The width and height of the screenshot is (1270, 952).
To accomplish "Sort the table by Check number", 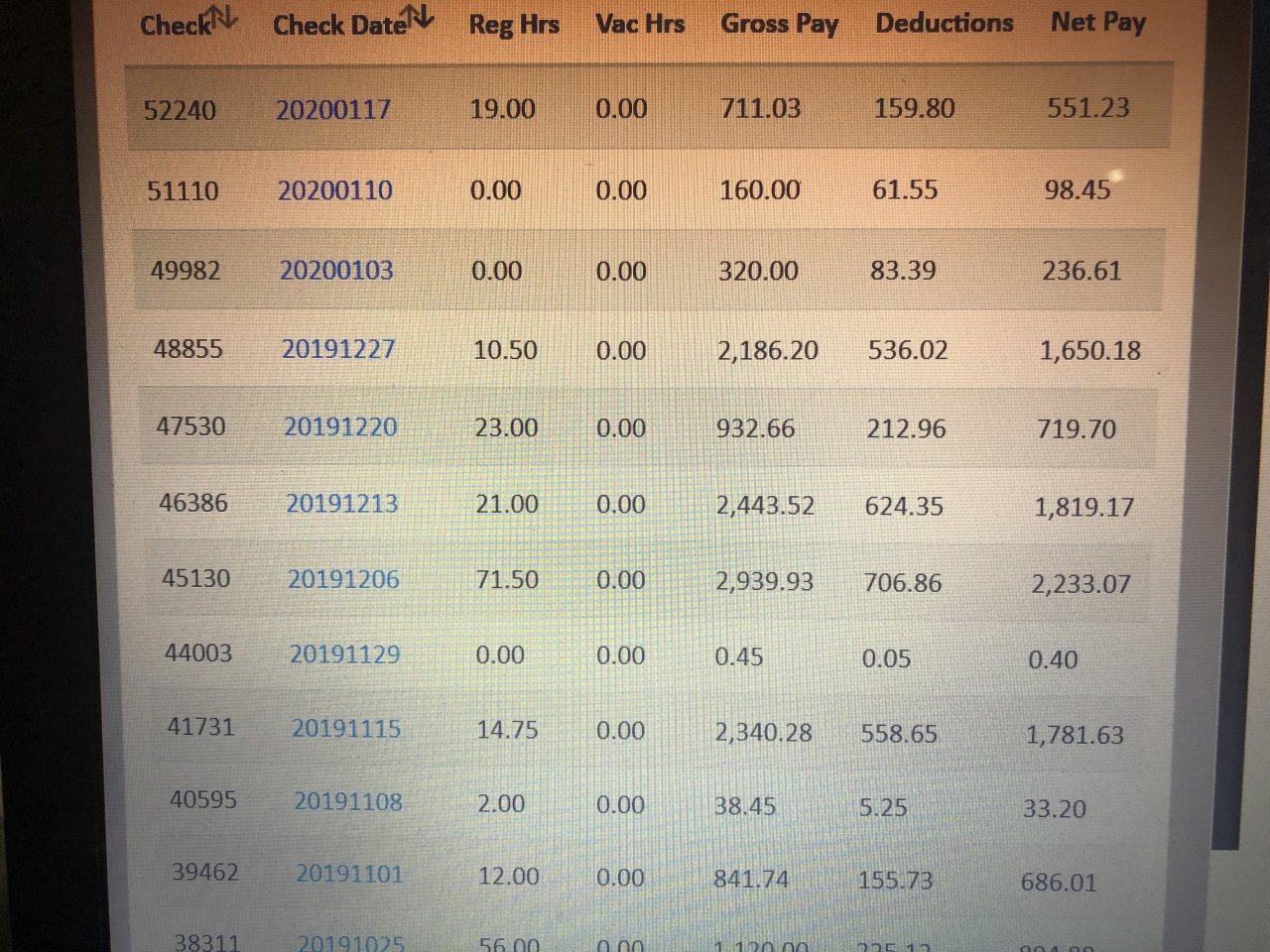I will click(224, 19).
